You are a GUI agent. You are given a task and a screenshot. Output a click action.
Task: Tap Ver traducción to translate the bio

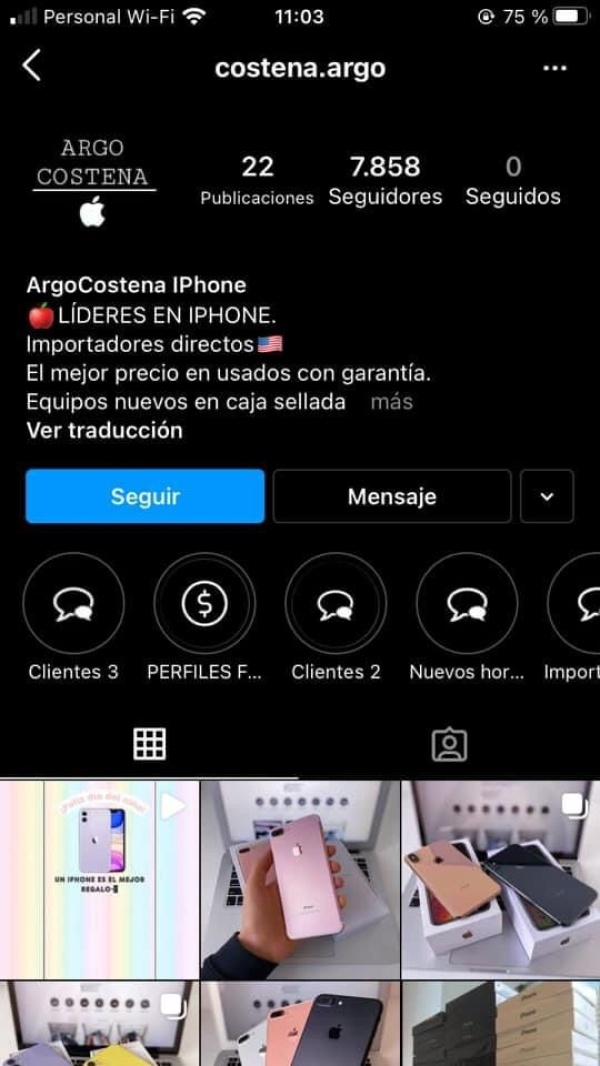click(x=104, y=431)
